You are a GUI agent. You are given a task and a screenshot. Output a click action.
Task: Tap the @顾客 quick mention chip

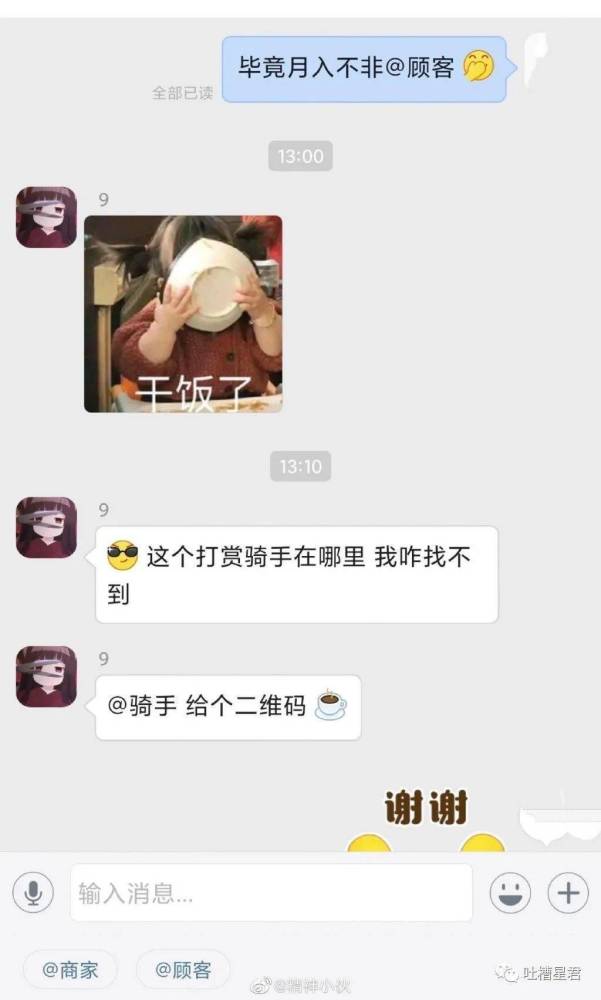(183, 970)
